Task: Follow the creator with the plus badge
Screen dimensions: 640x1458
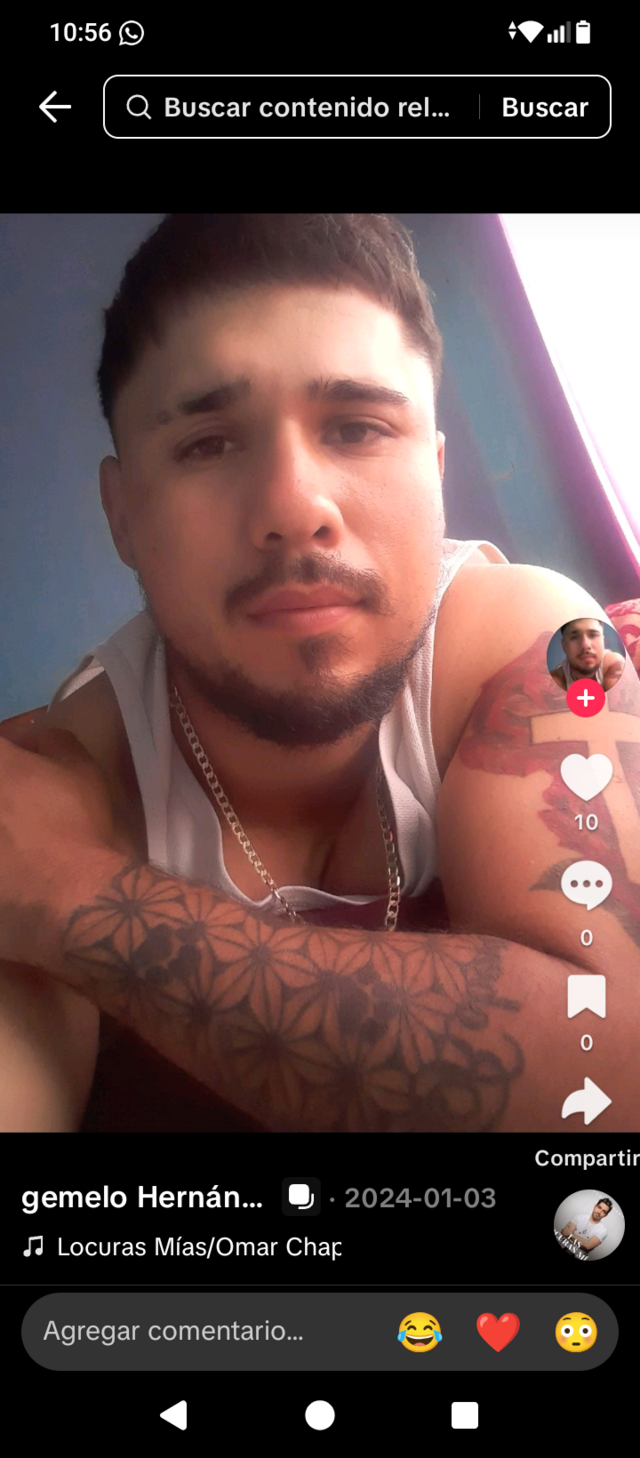Action: (x=586, y=699)
